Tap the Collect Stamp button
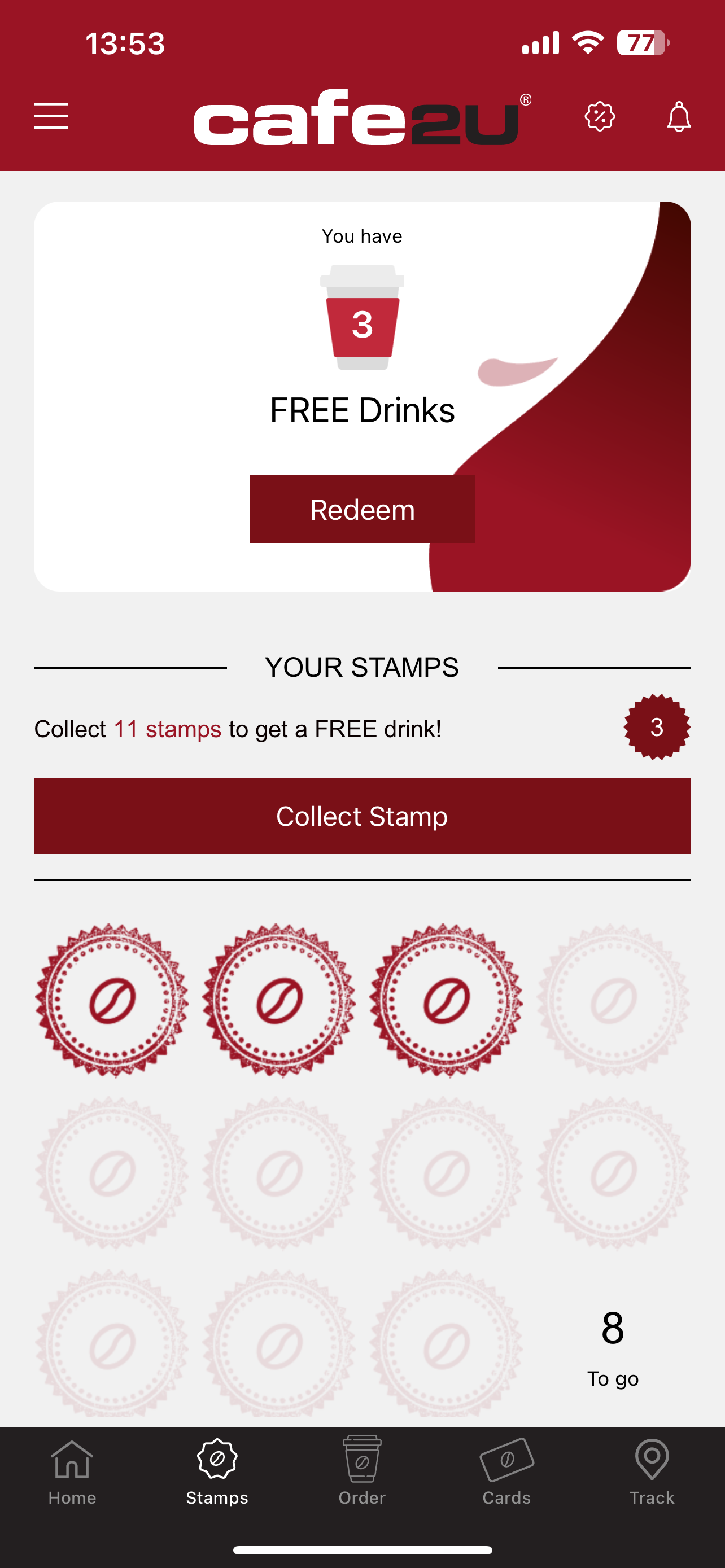The image size is (725, 1568). point(362,816)
